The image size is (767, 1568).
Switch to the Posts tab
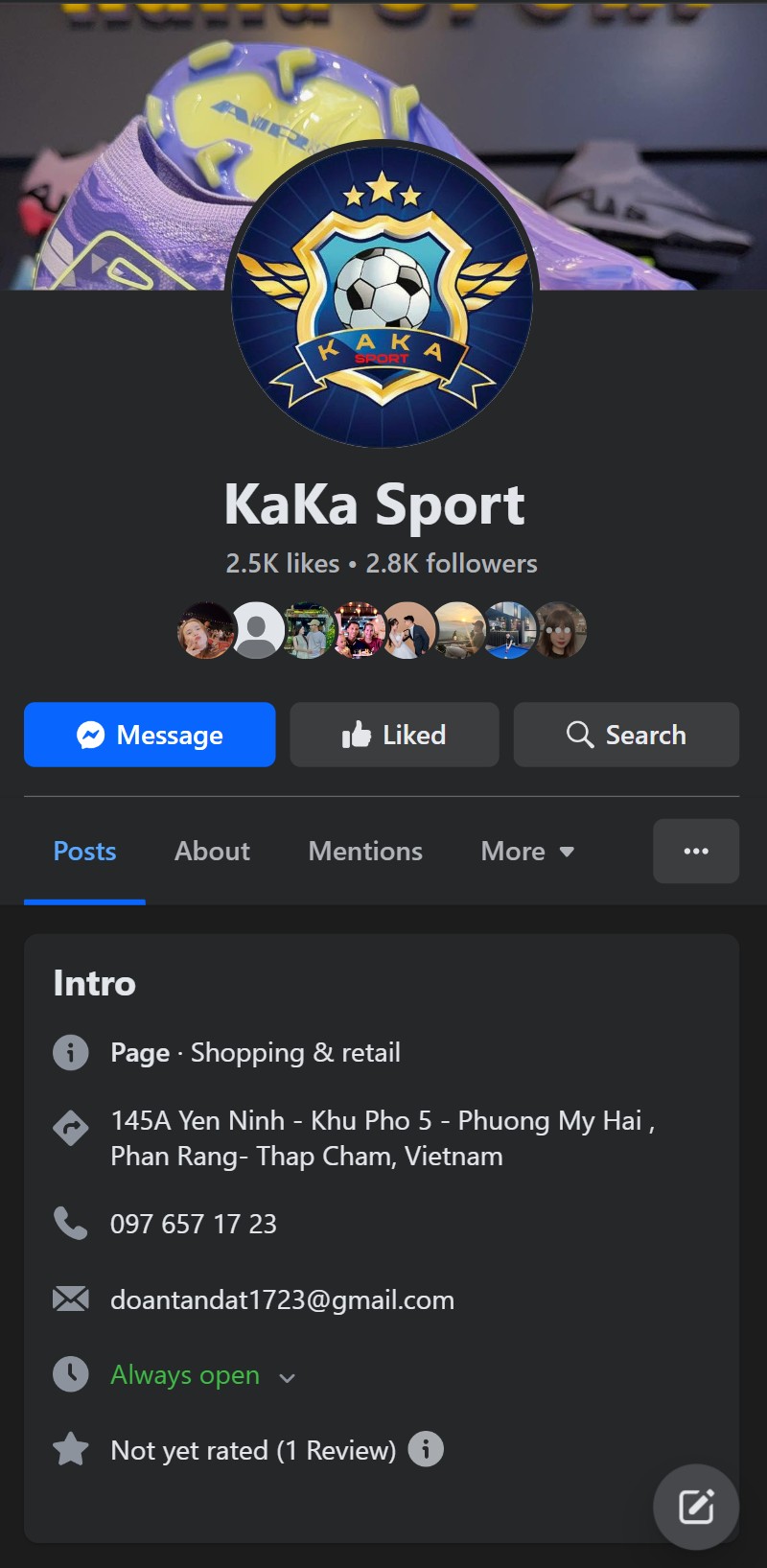click(x=84, y=851)
